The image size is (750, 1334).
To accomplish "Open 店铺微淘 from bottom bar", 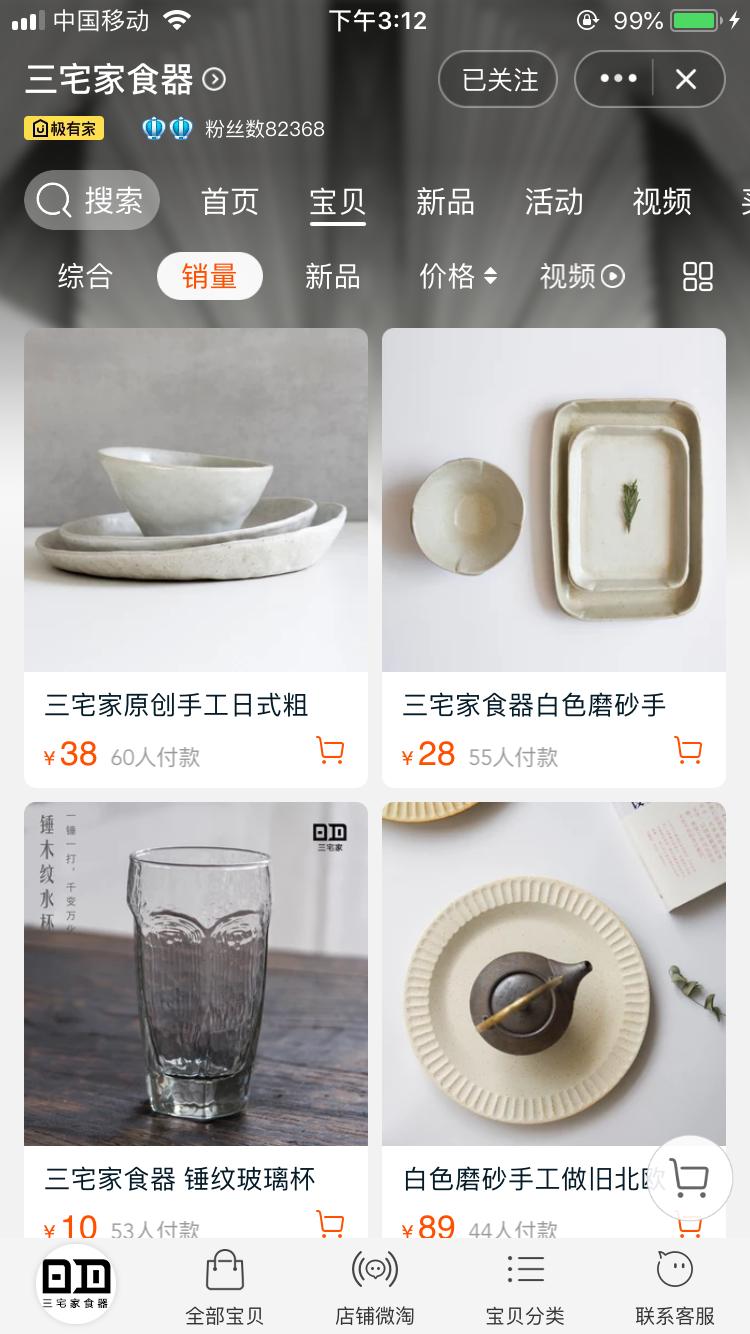I will click(374, 1285).
